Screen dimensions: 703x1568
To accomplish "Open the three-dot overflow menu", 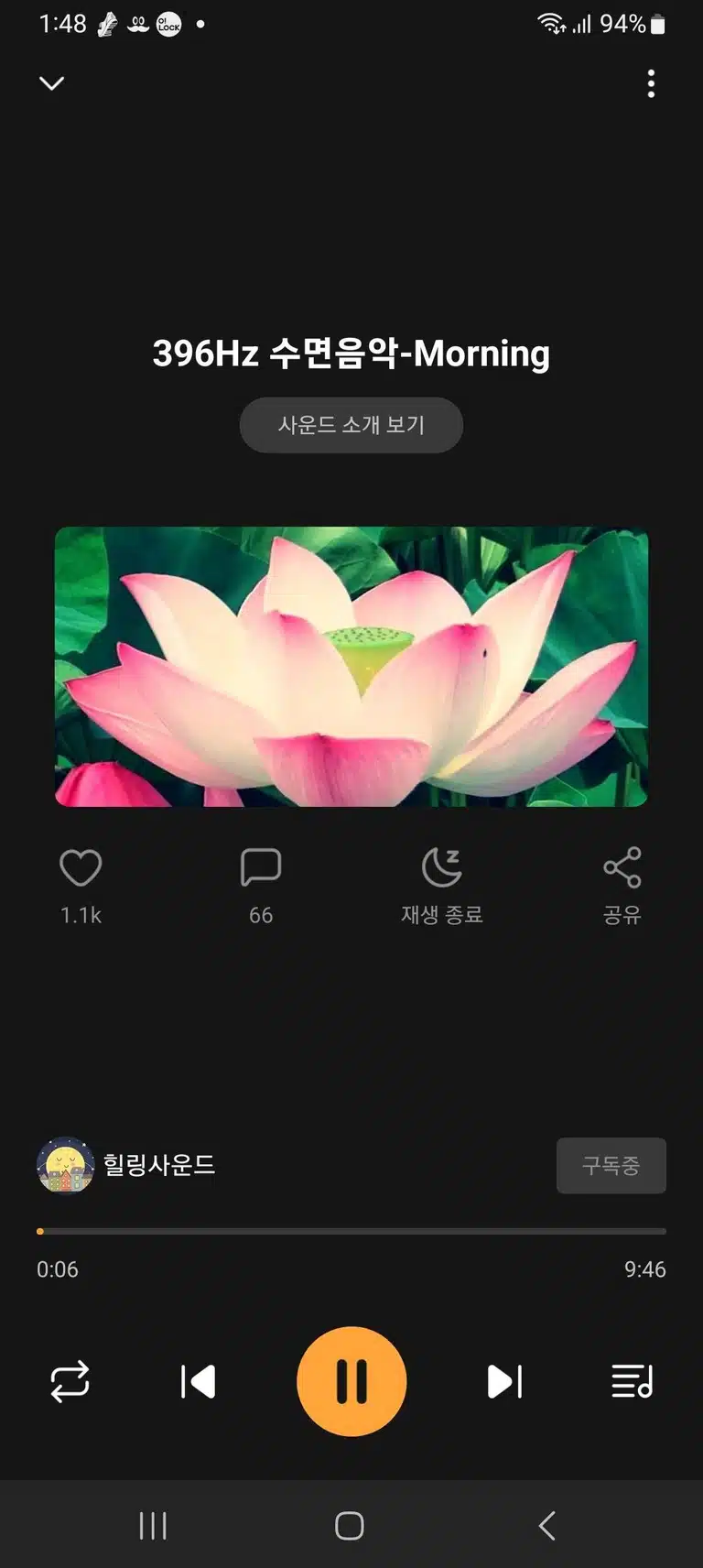I will tap(651, 83).
